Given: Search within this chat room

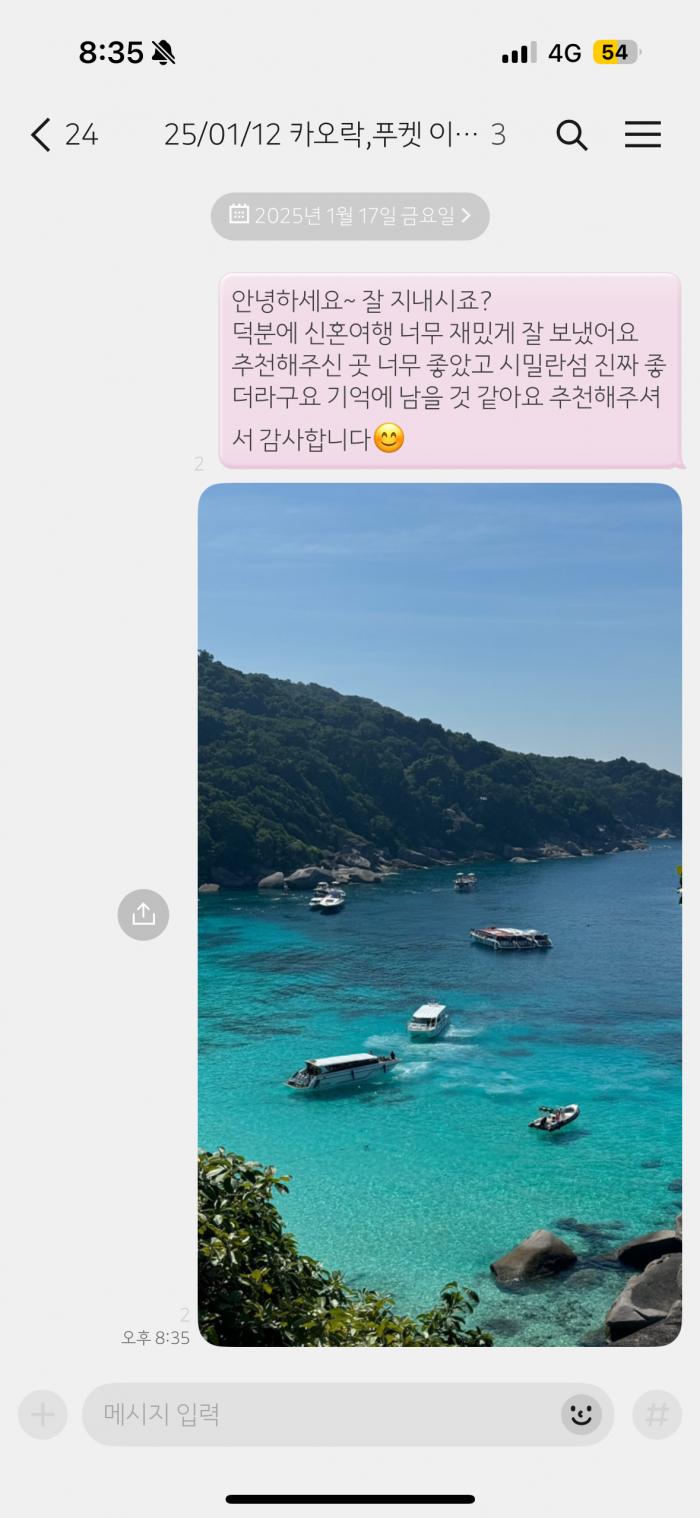Looking at the screenshot, I should pos(571,135).
